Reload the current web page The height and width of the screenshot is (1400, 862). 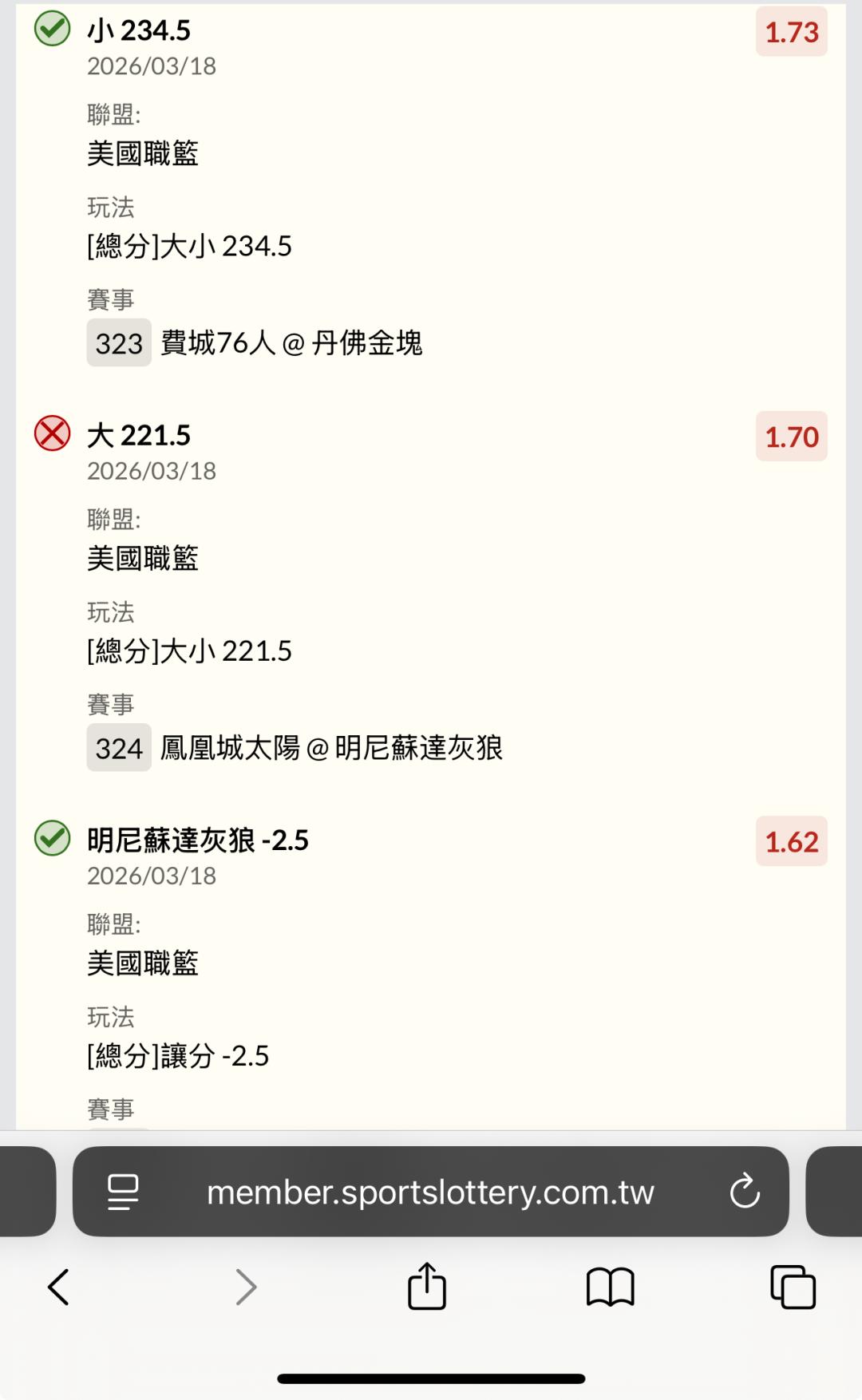click(x=745, y=1192)
